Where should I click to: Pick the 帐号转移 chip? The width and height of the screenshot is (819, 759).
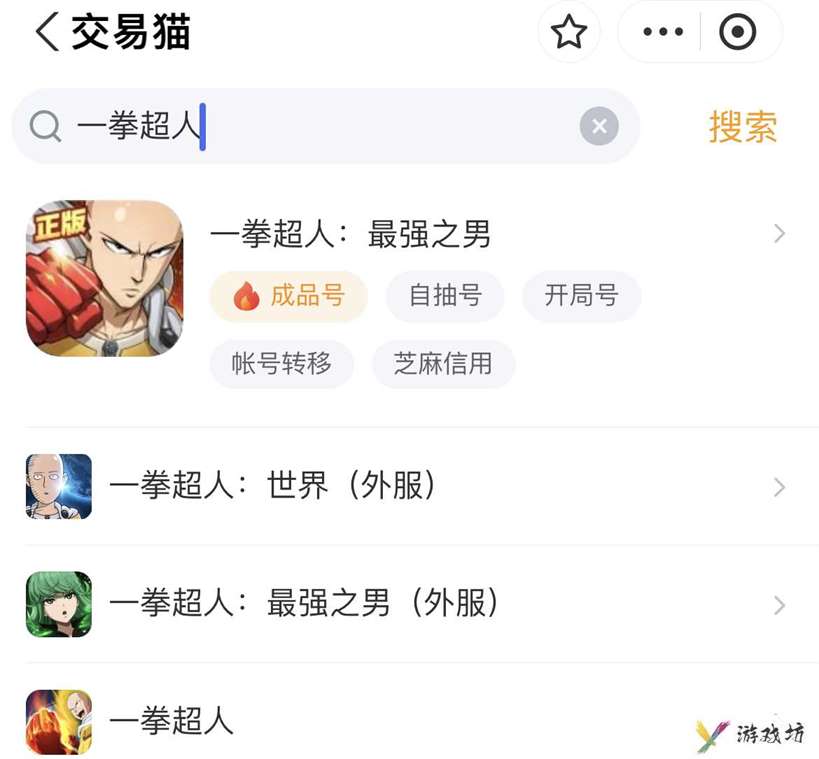282,363
